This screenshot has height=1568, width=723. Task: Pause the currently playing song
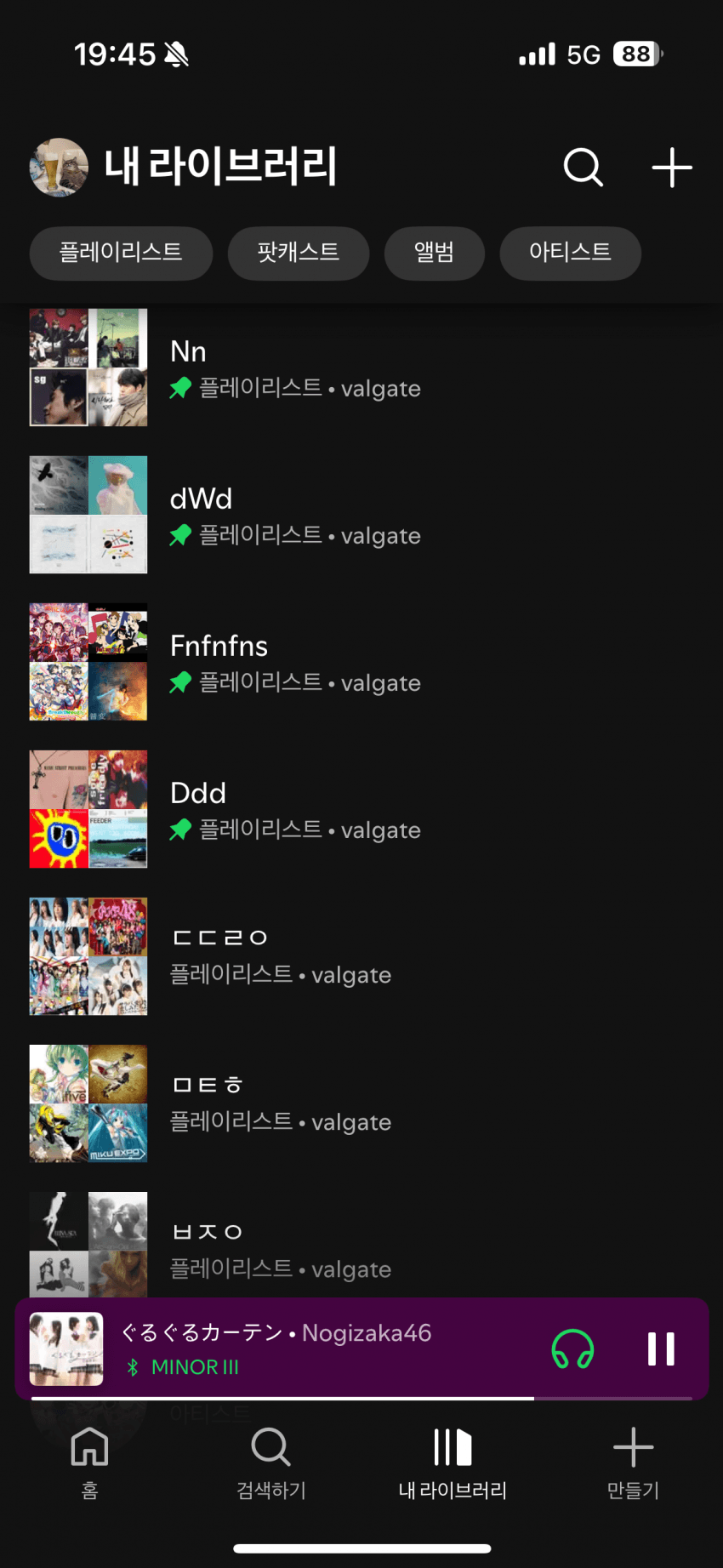(x=661, y=1348)
